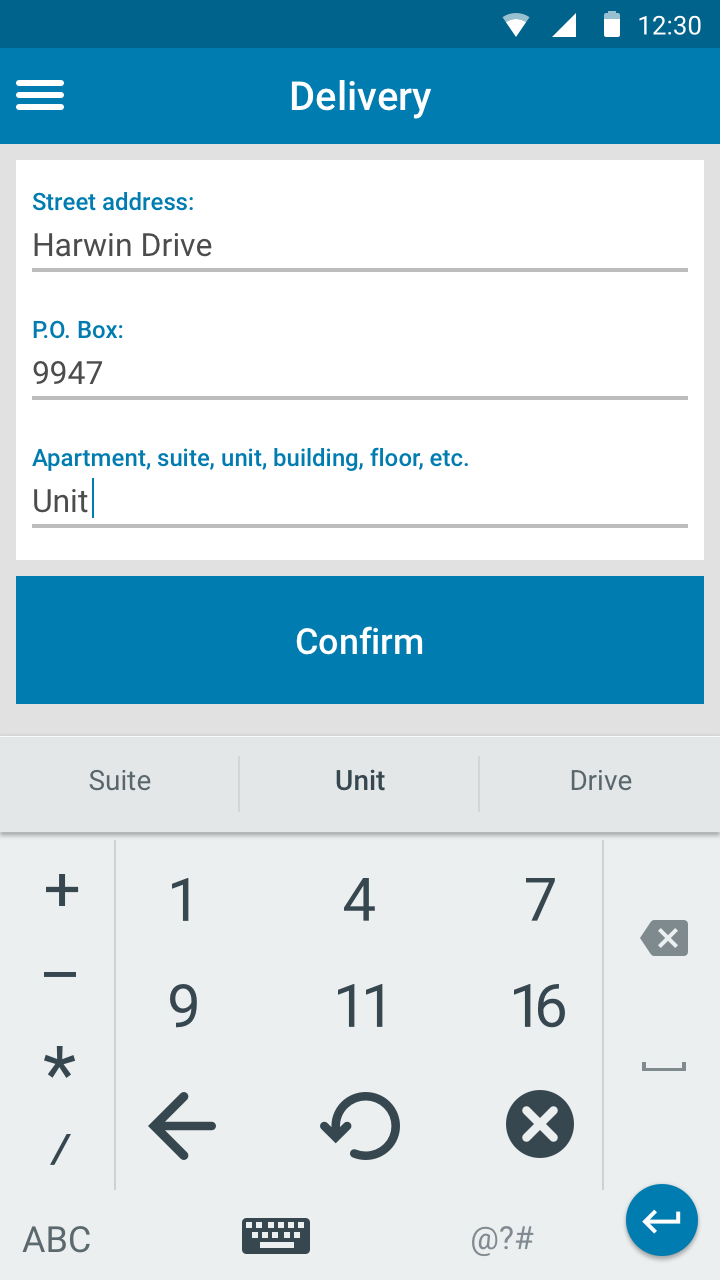720x1280 pixels.
Task: Tap the round X clear key
Action: point(540,1124)
